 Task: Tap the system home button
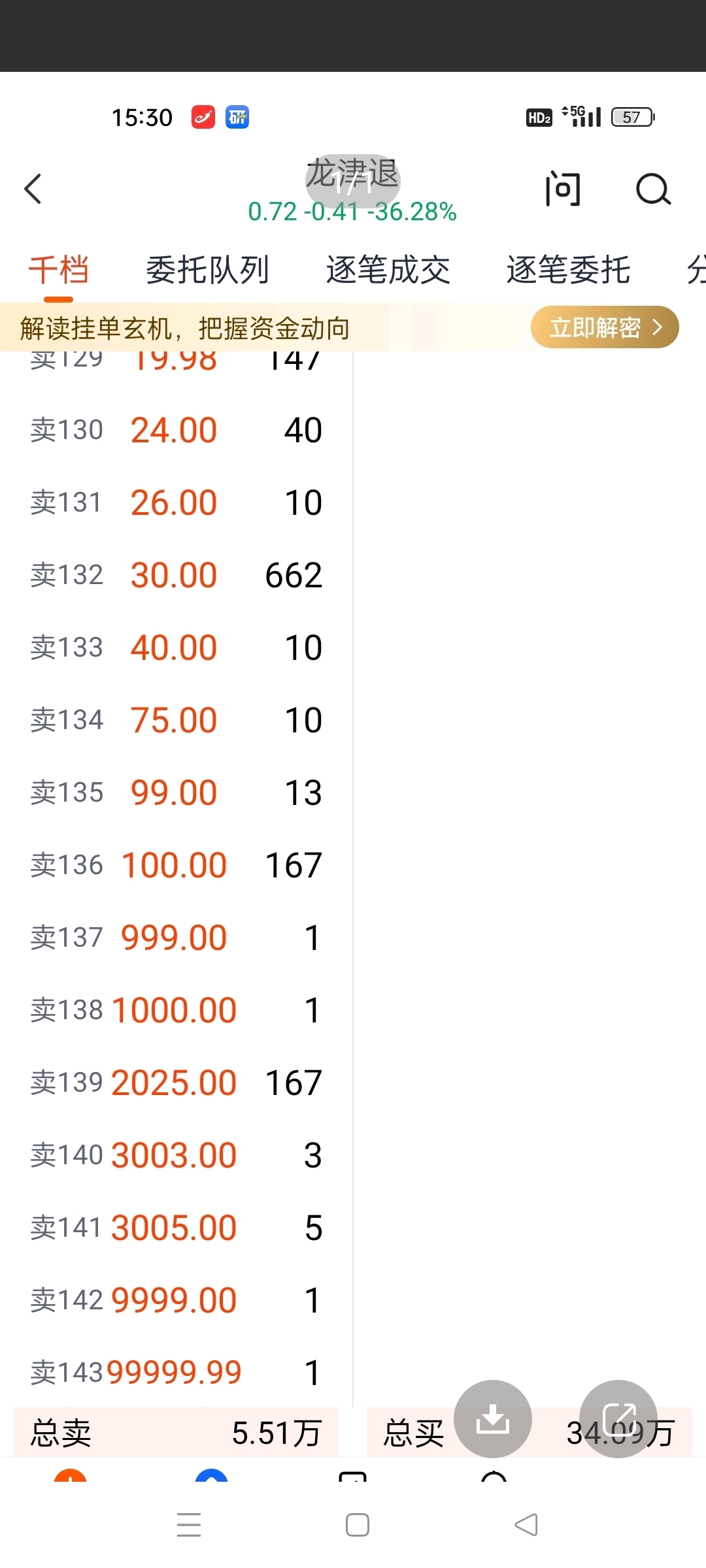coord(357,1525)
